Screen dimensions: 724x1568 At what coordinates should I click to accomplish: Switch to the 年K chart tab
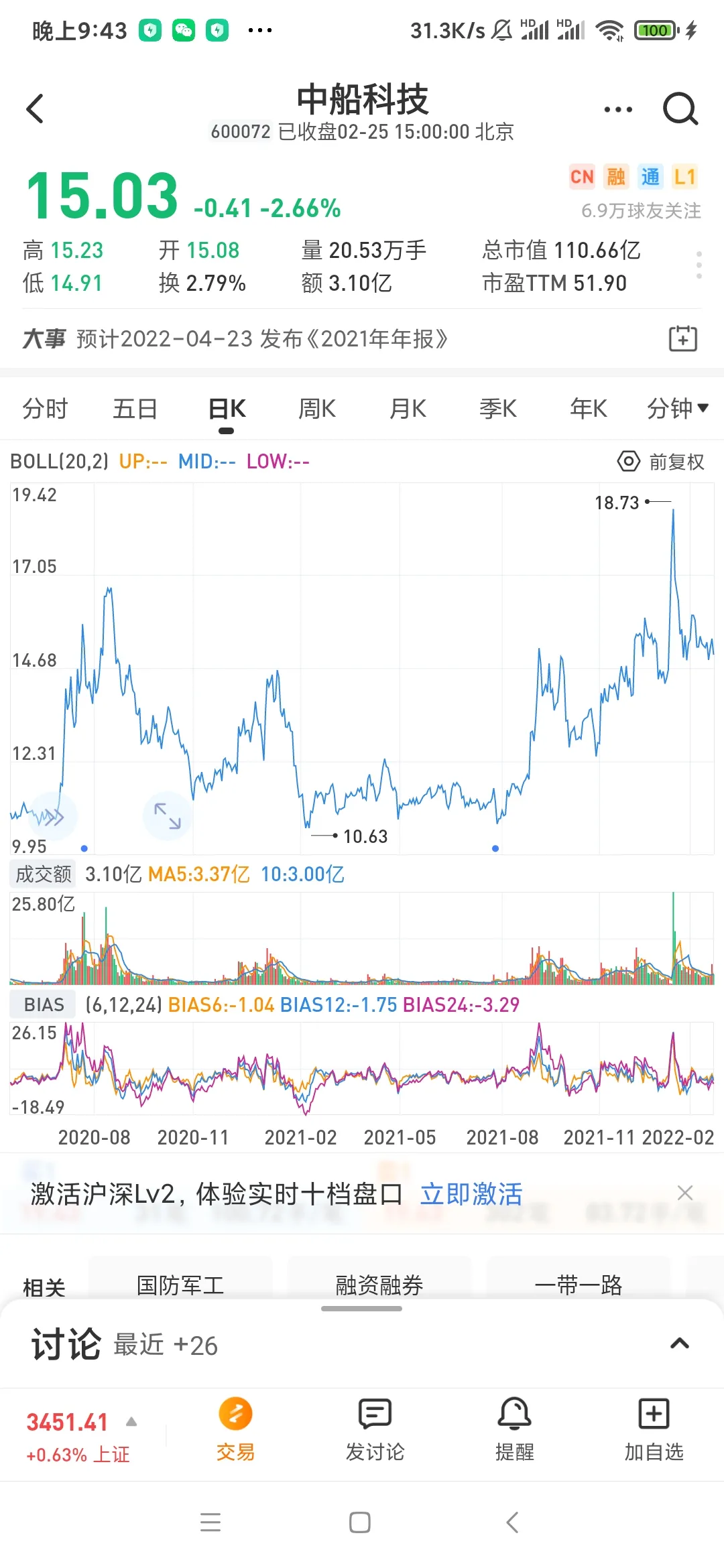point(588,408)
